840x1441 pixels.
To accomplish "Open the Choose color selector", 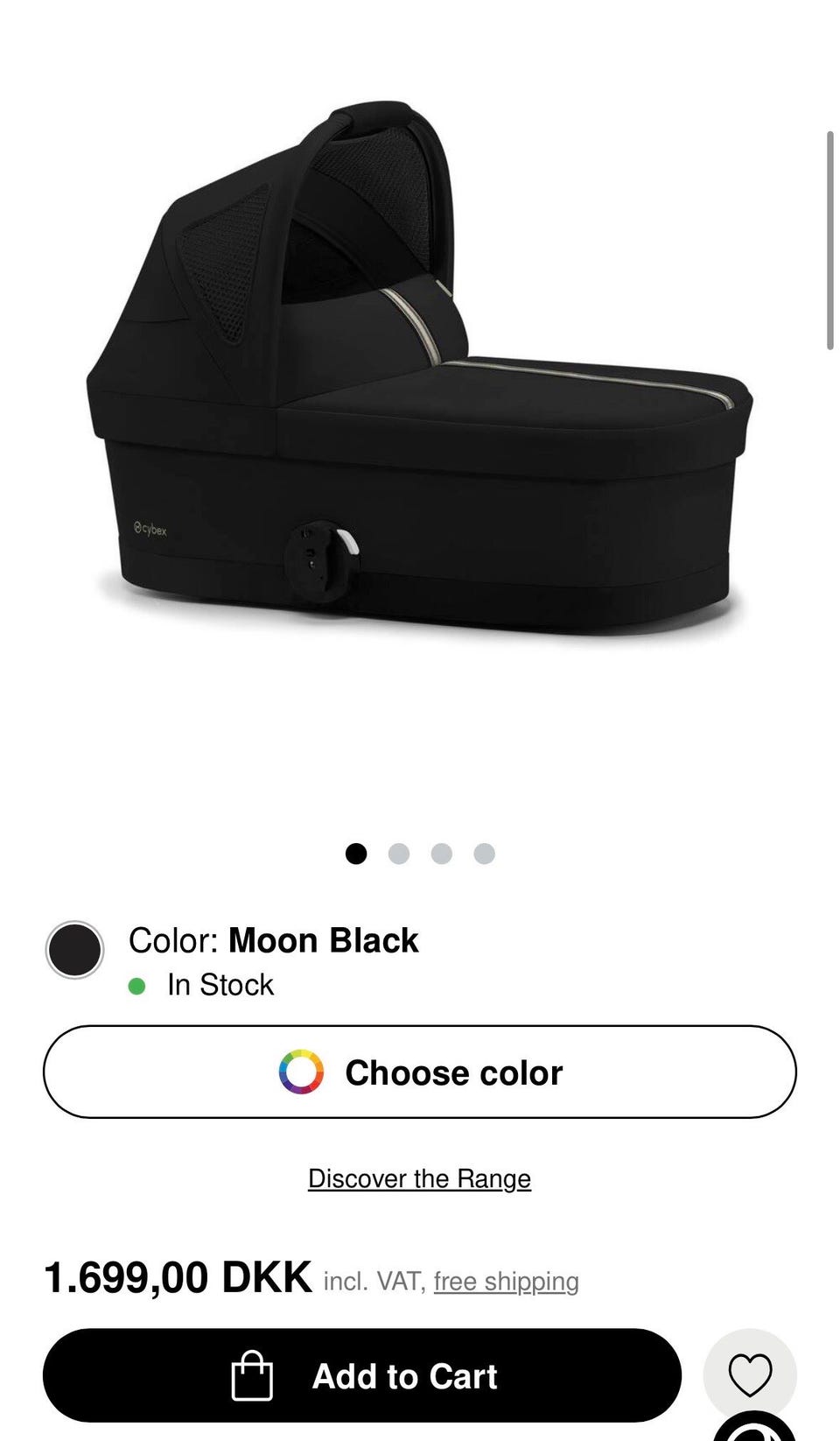I will 419,1072.
